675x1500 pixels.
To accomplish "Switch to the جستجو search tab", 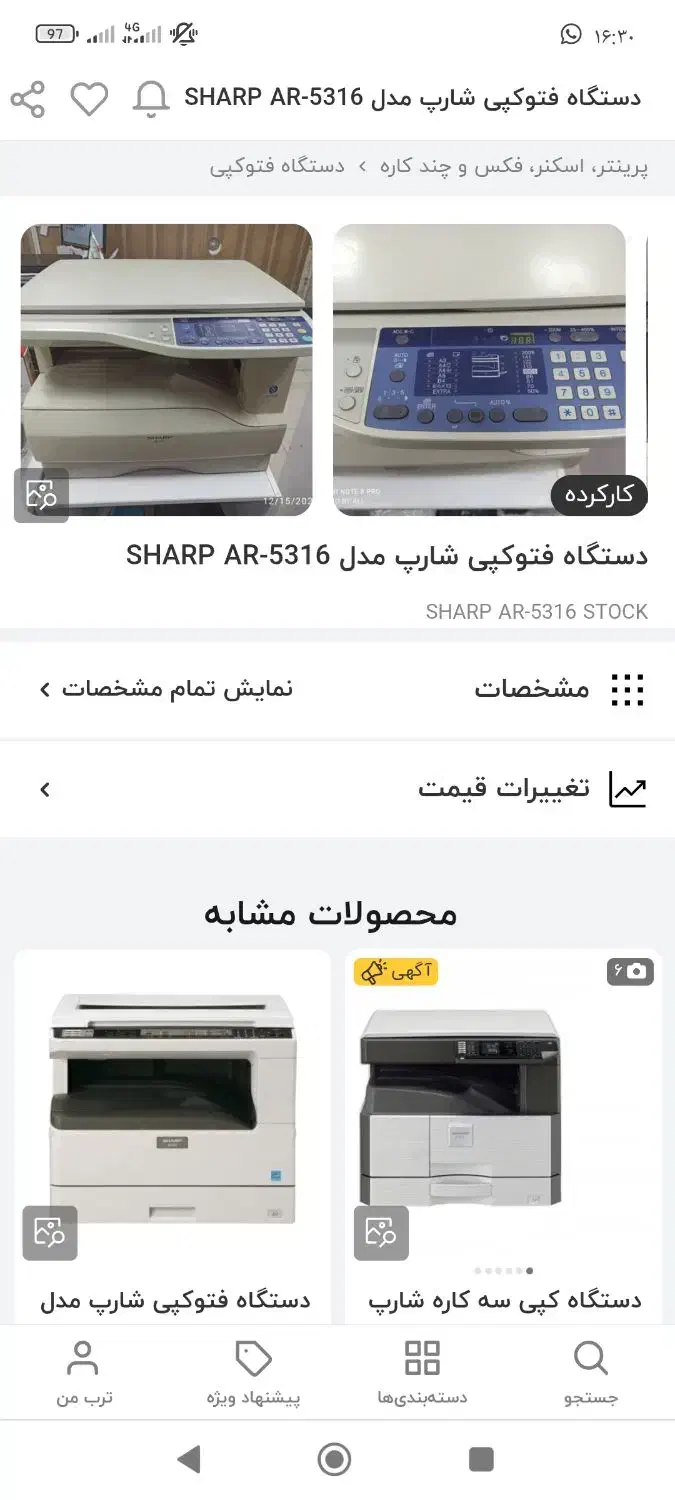I will pyautogui.click(x=590, y=1373).
